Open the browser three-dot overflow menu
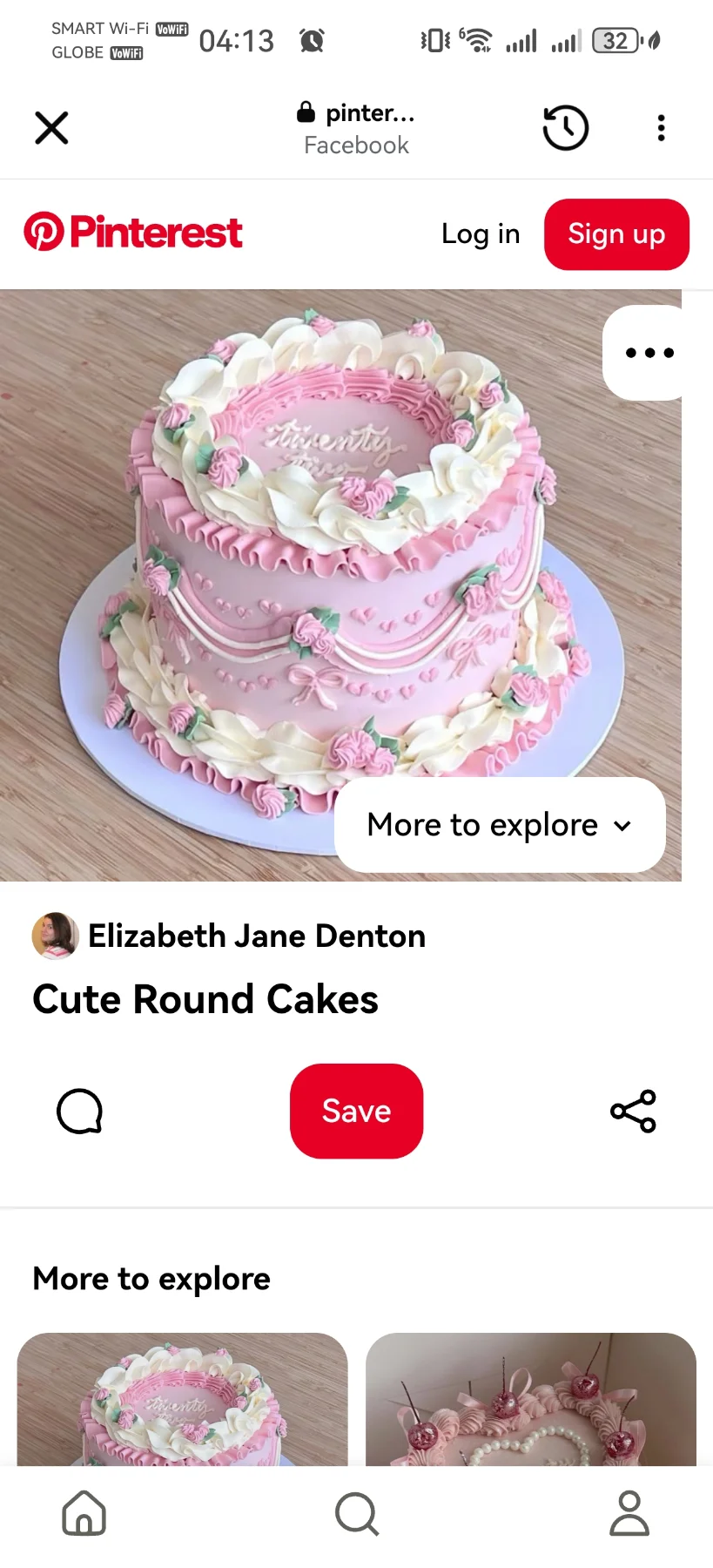This screenshot has height=1568, width=713. point(661,128)
